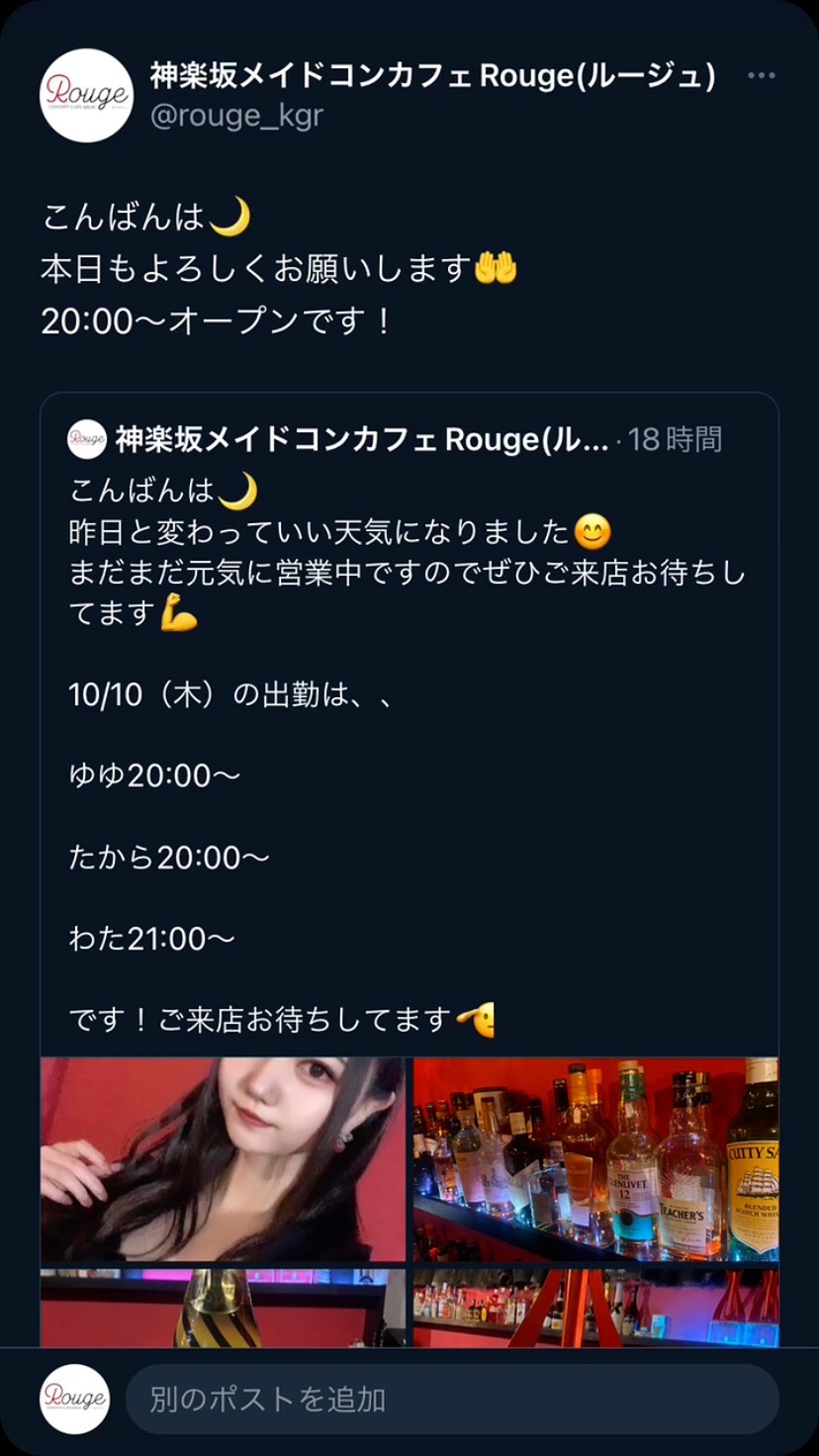
Task: Open the @rouge_kgr account name link
Action: (236, 116)
